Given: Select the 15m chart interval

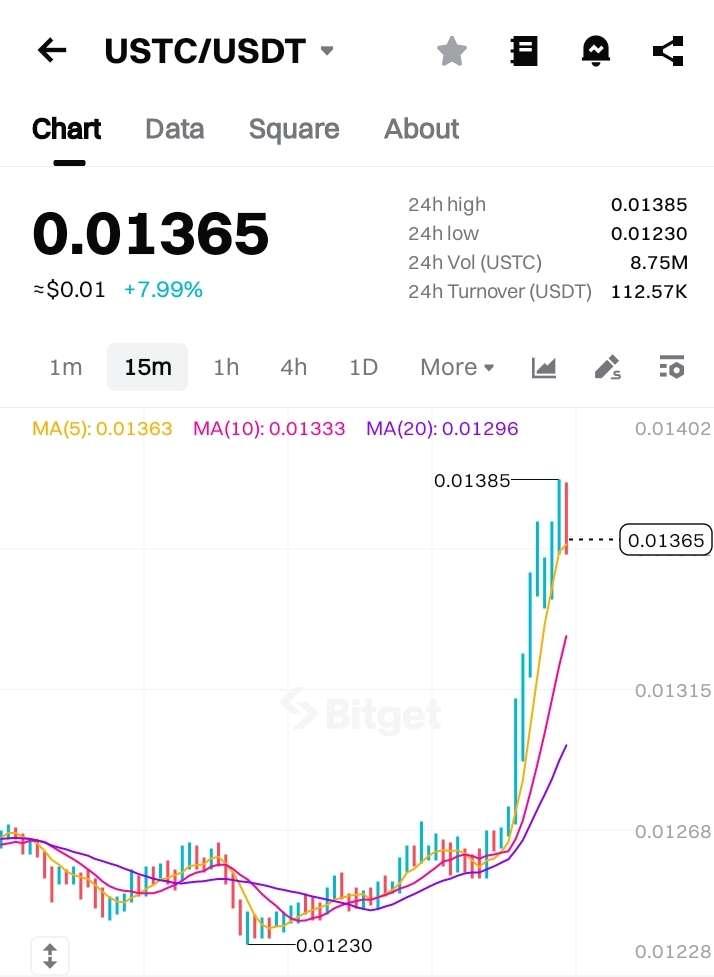Looking at the screenshot, I should pyautogui.click(x=147, y=367).
